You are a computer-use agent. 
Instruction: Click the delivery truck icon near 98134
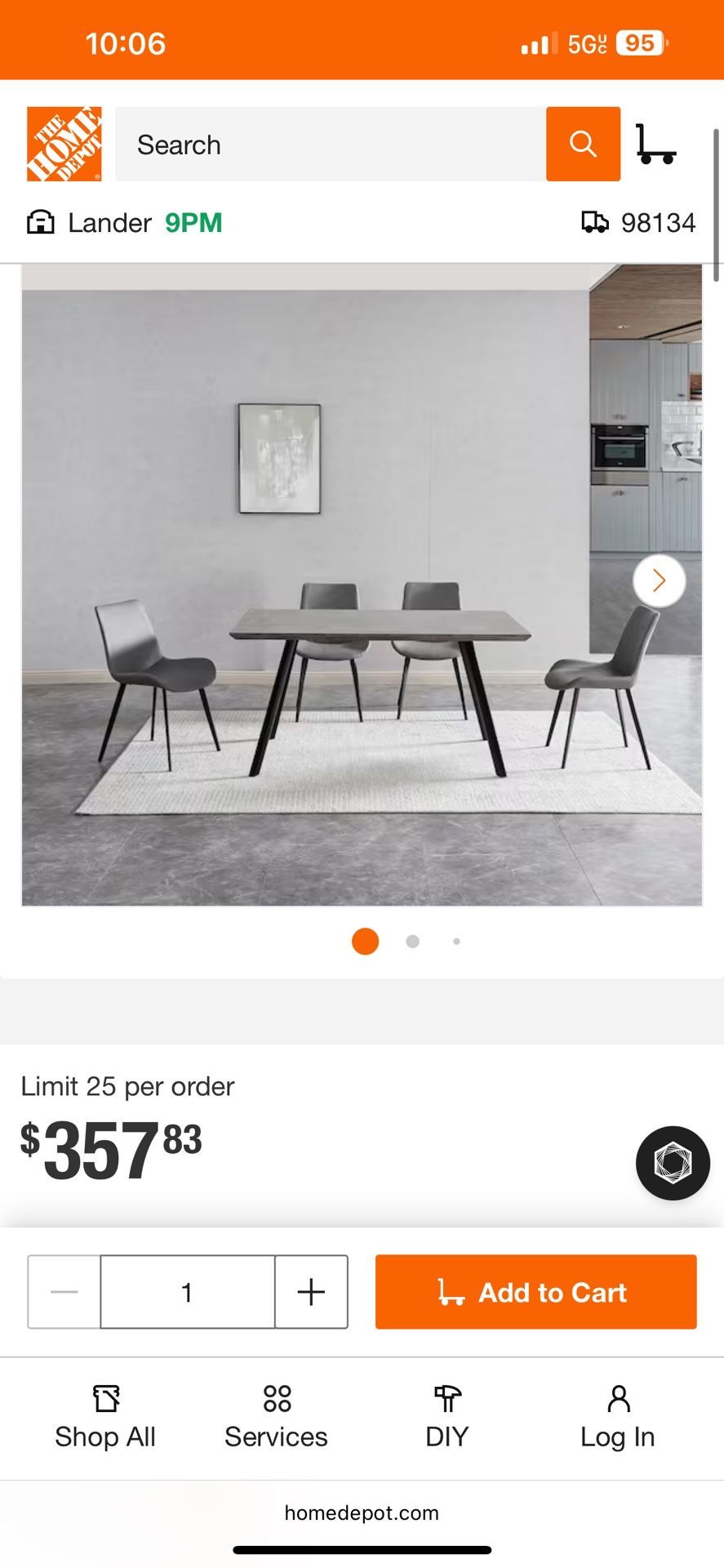[x=595, y=221]
